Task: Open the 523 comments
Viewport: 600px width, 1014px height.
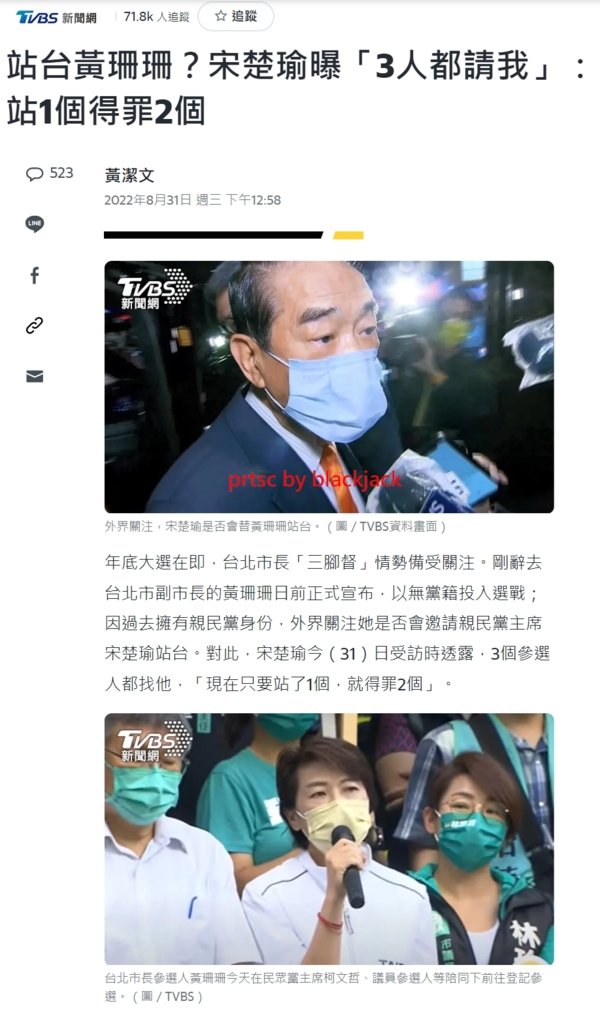Action: 50,173
